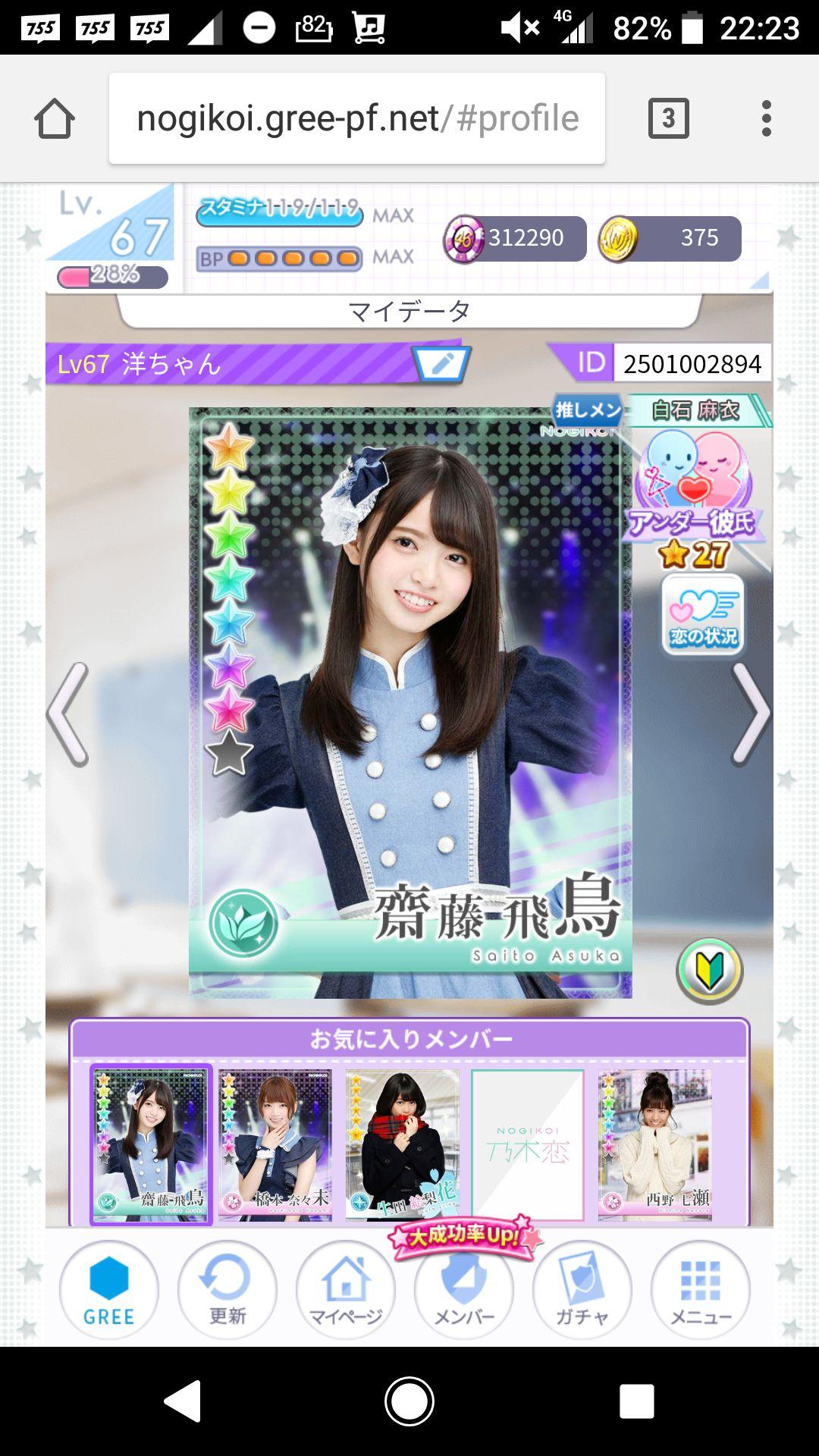Switch to the メンバー tab
The image size is (819, 1456).
click(463, 1289)
